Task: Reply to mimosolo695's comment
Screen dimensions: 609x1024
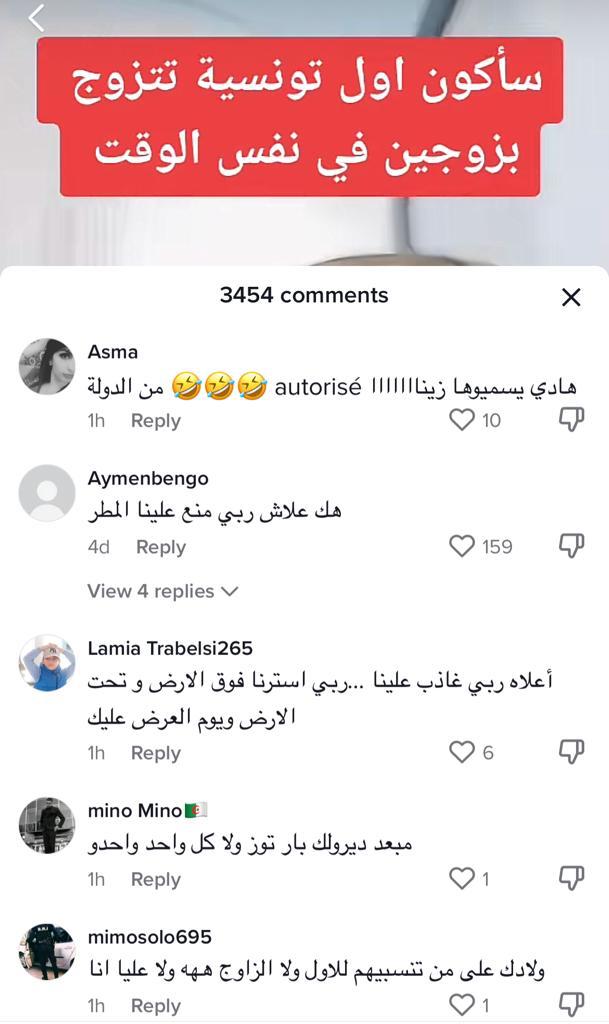Action: pyautogui.click(x=155, y=1005)
